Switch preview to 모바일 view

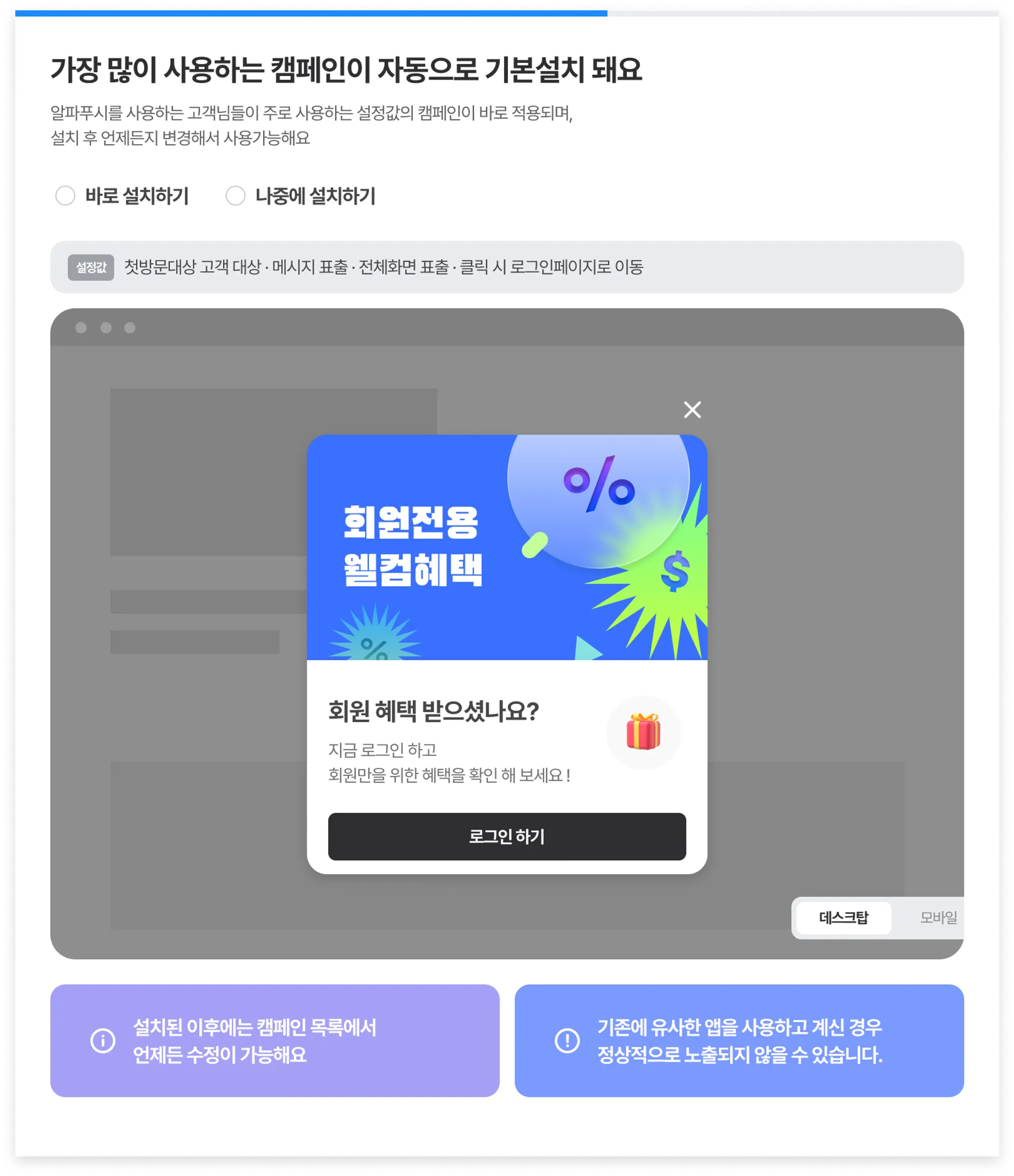[x=937, y=918]
